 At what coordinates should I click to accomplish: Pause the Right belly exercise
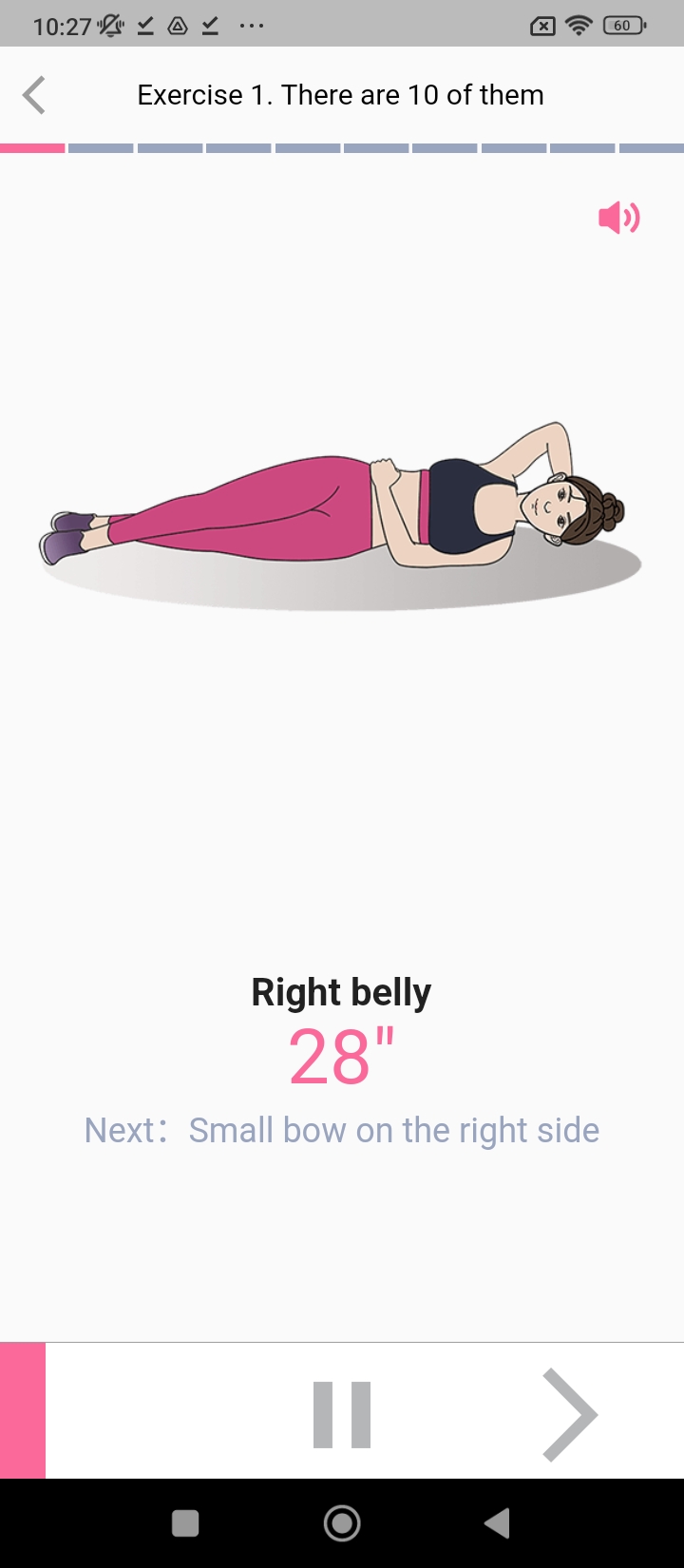(x=342, y=1414)
